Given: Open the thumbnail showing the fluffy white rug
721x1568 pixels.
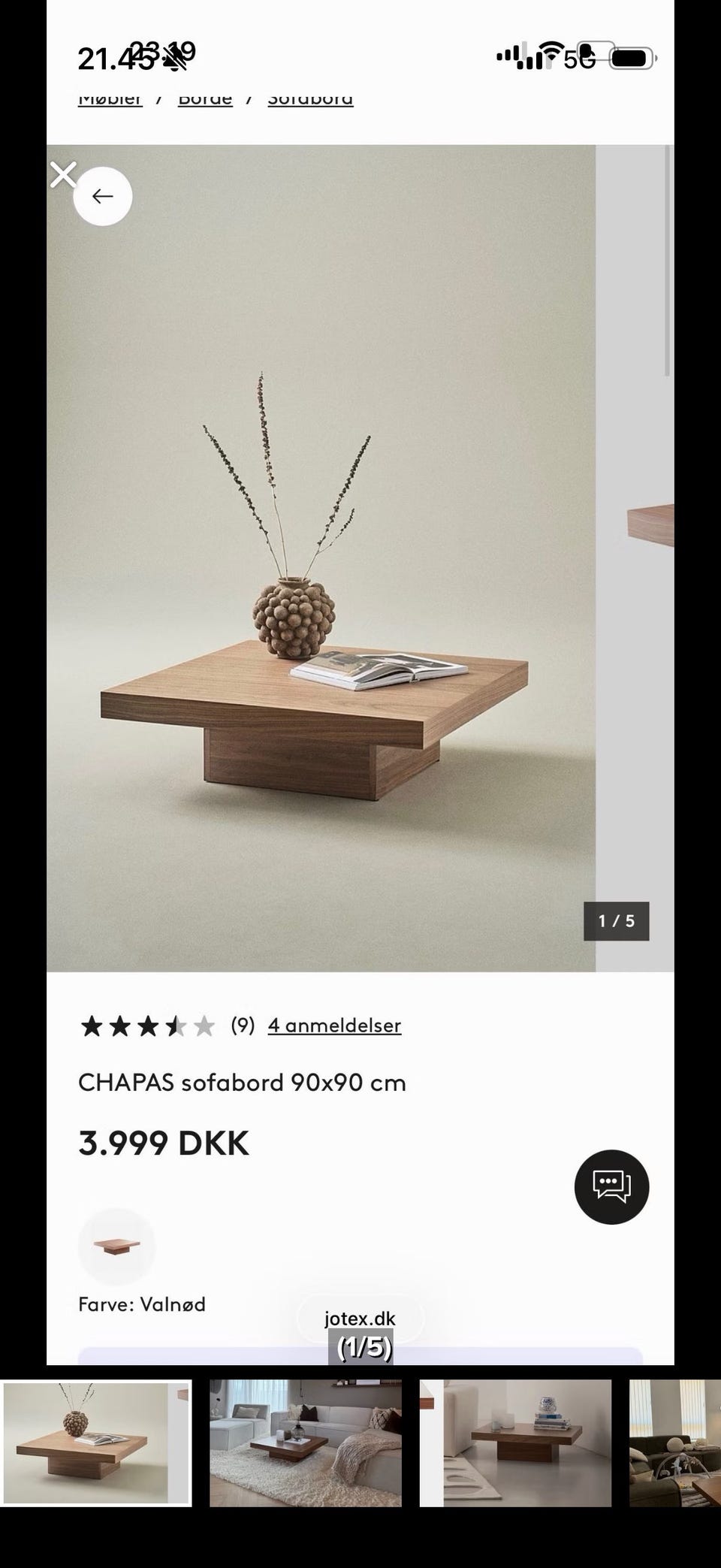Looking at the screenshot, I should click(306, 1443).
